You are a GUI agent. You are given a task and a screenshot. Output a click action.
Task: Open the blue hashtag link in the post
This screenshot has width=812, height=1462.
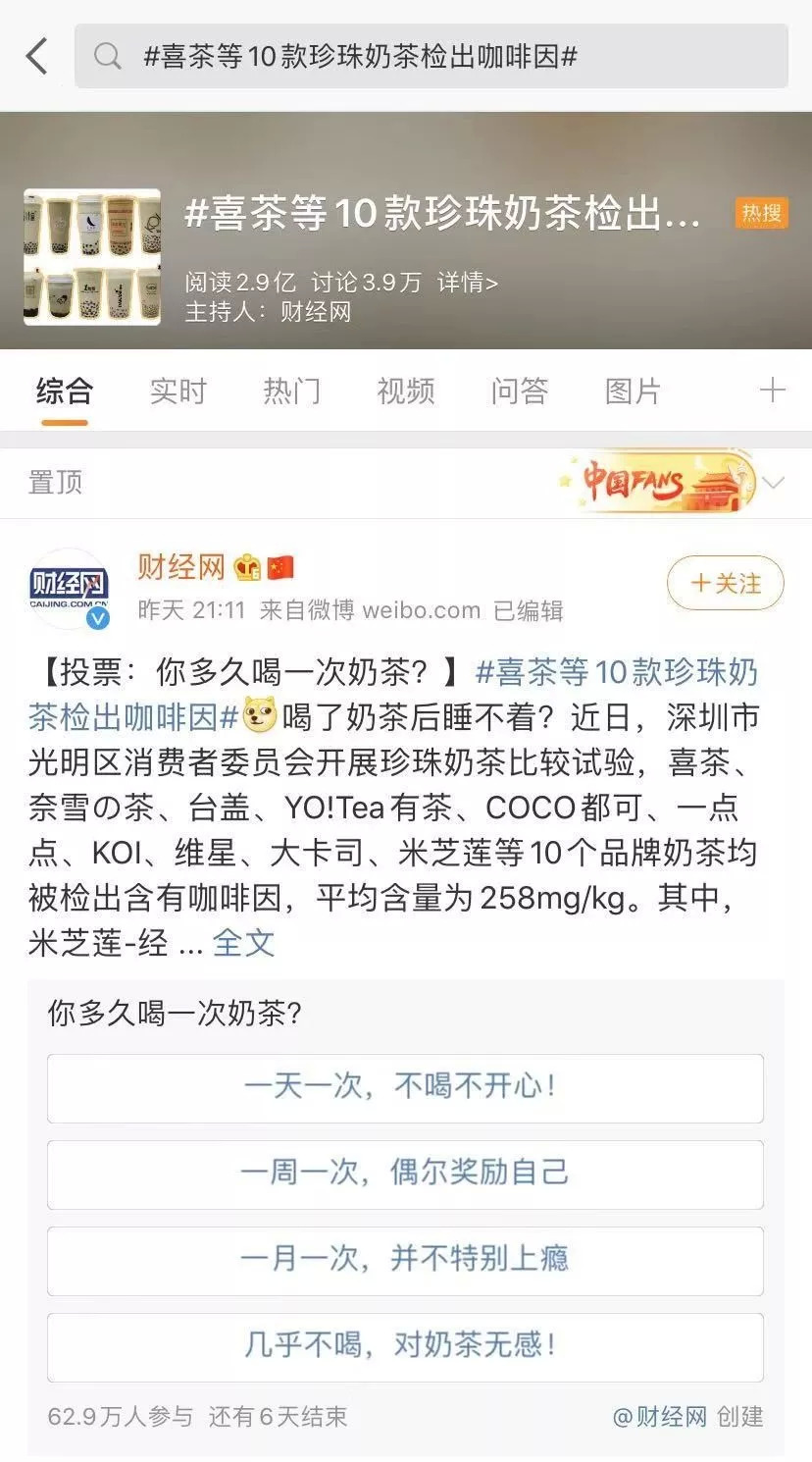pos(616,673)
